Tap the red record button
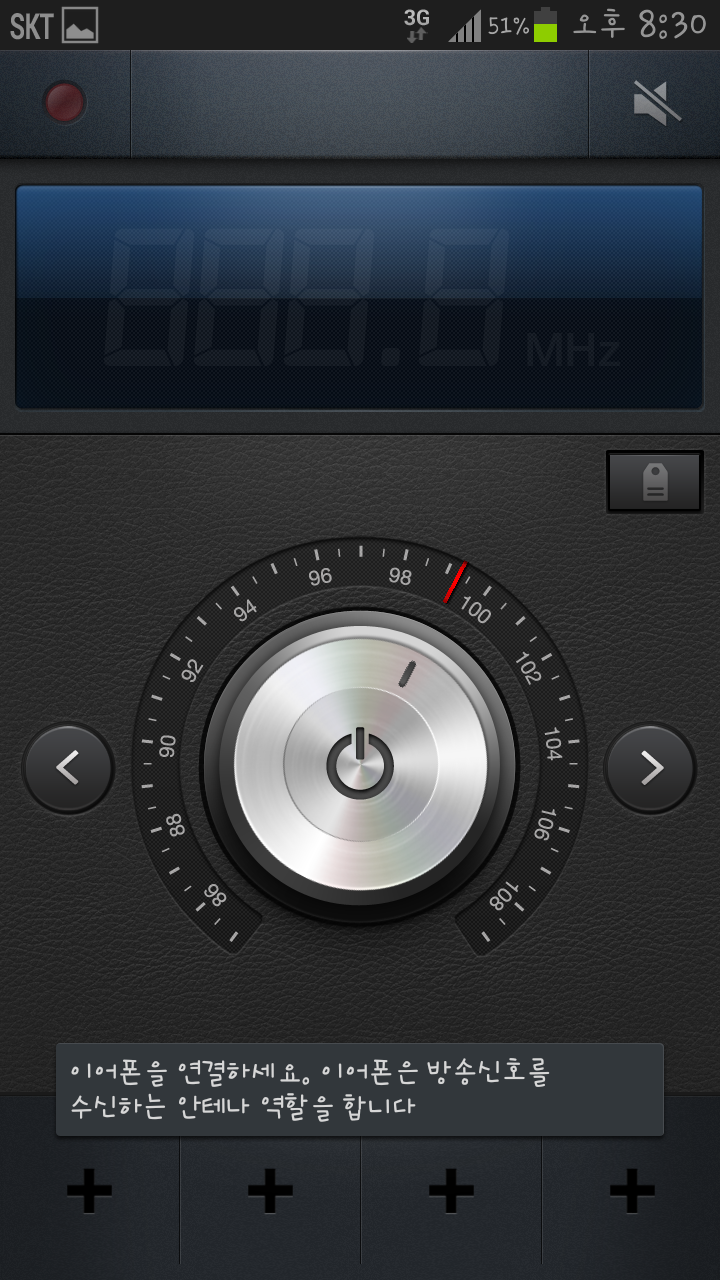 tap(65, 103)
